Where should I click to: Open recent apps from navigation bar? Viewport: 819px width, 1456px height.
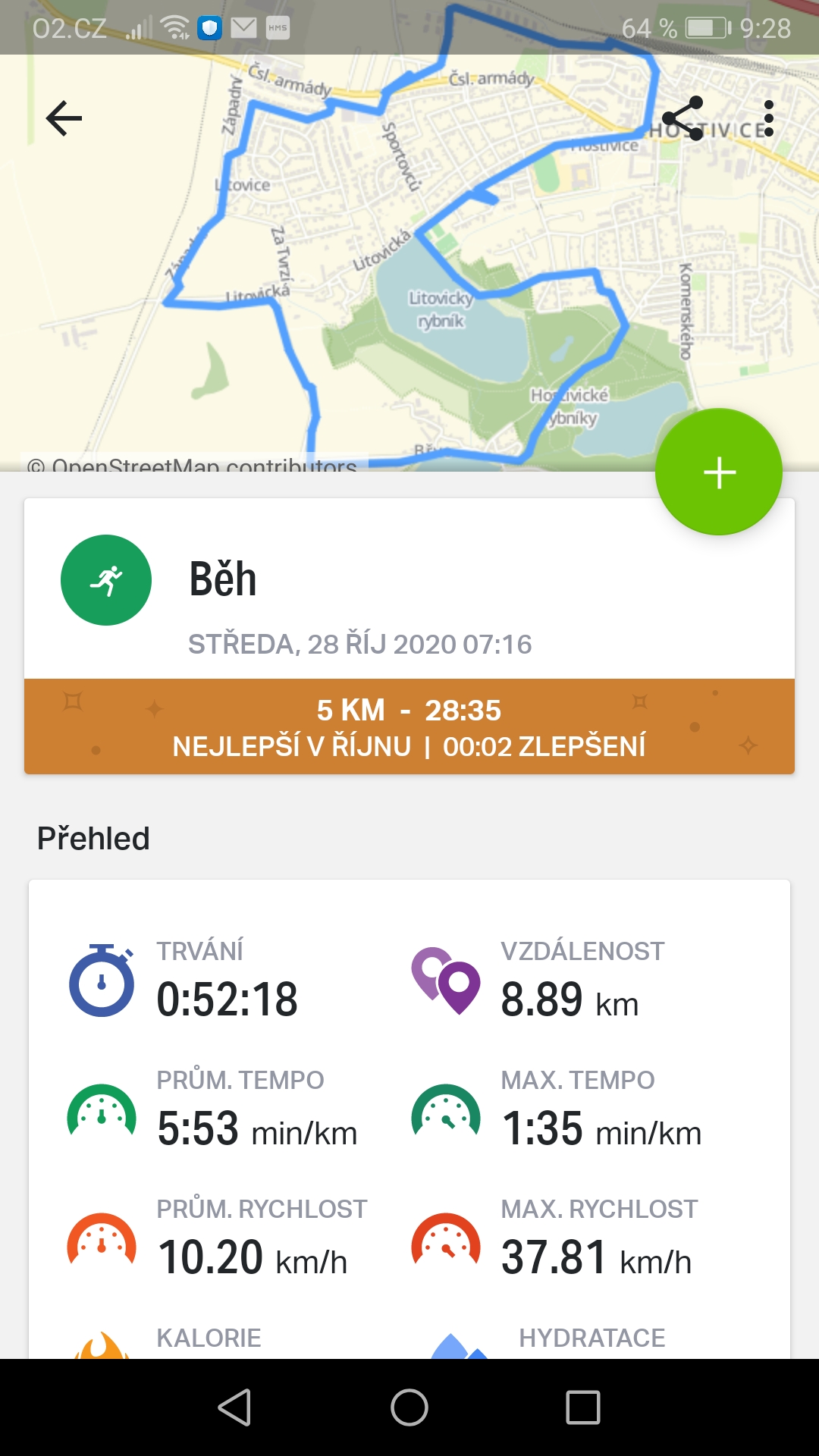pos(583,1407)
